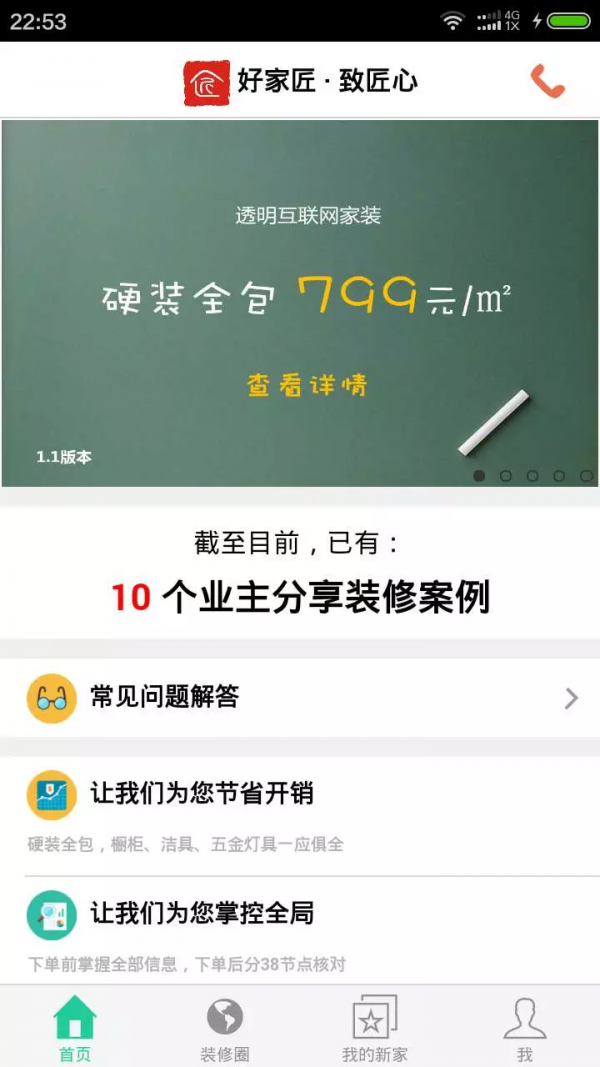
Task: View the 10 个业主分享装修案例 cases
Action: coord(300,597)
